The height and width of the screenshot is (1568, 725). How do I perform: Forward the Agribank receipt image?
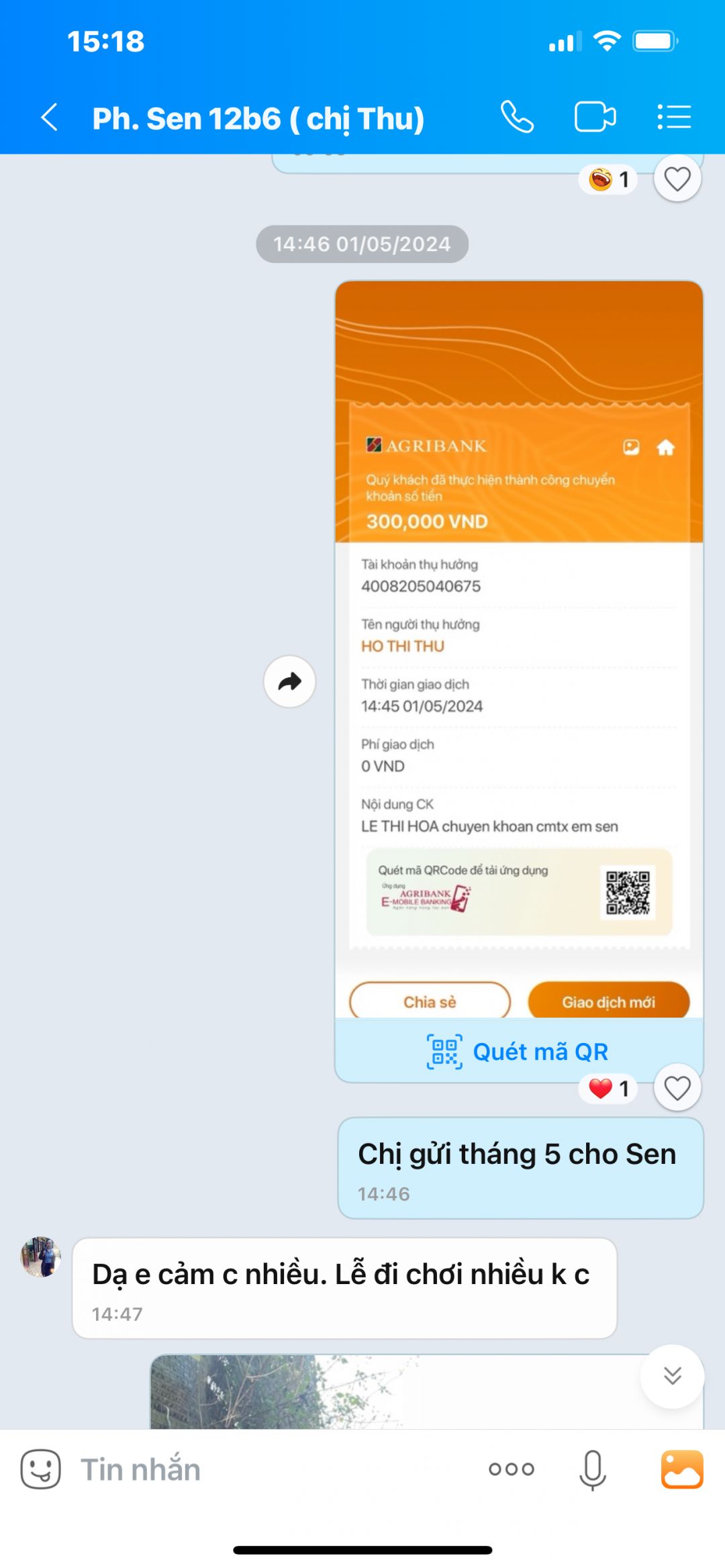tap(289, 682)
